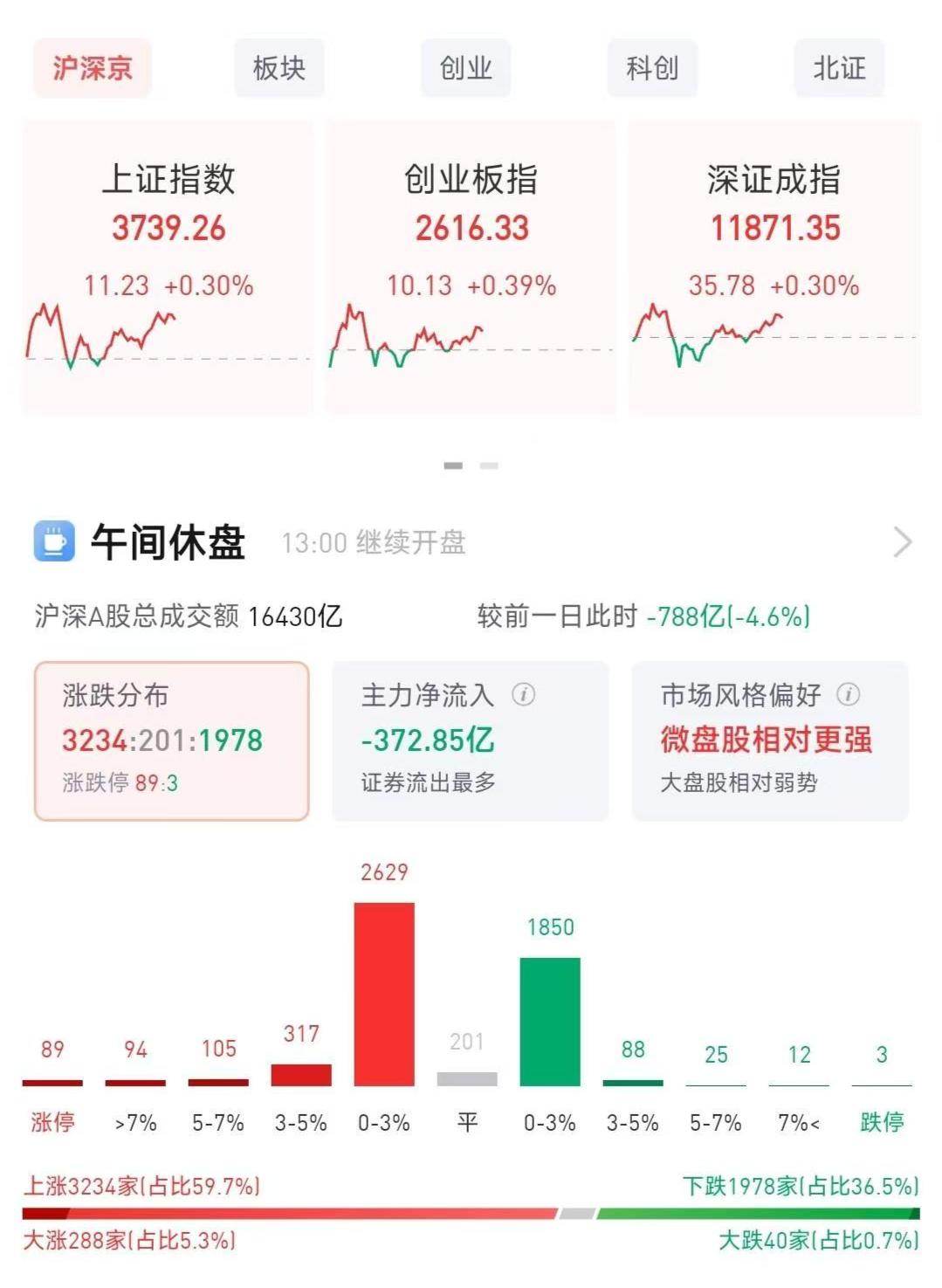
Task: Switch to the 板块 tab
Action: click(278, 68)
